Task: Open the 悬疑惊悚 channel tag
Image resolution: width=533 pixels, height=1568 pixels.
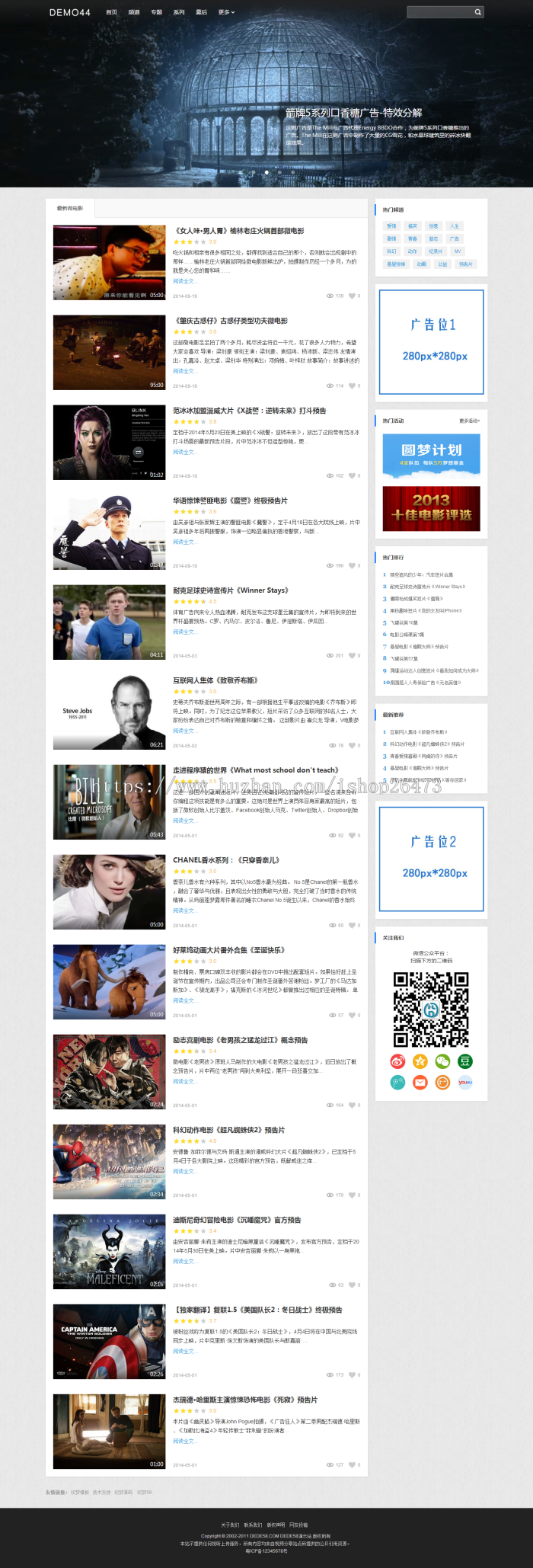Action: pos(396,264)
